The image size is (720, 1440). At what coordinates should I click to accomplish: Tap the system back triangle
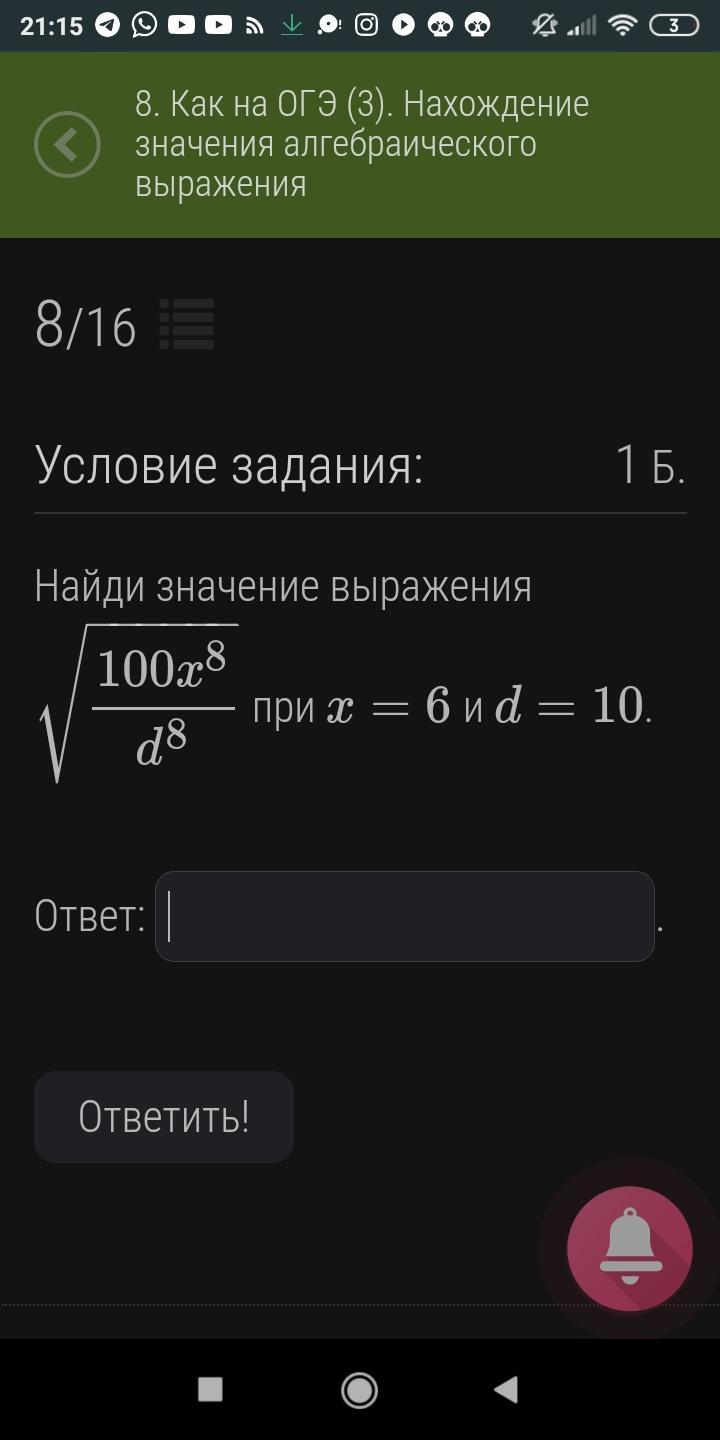[x=507, y=1389]
